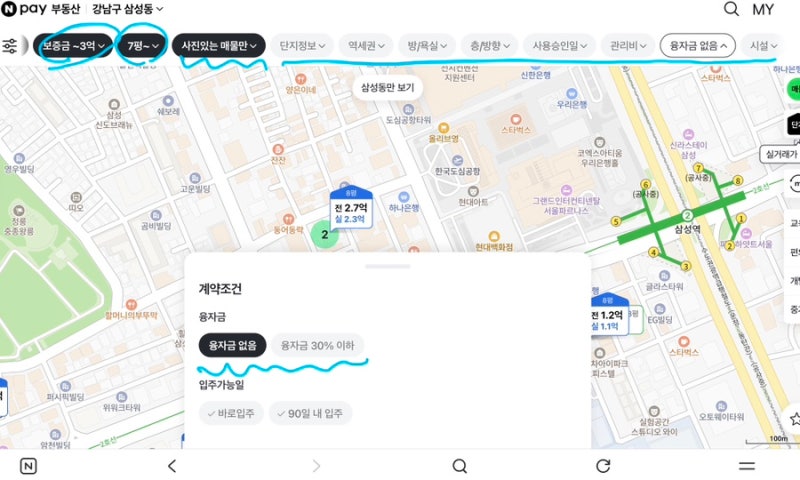Open the 관리비 filter chip
The image size is (800, 480).
click(628, 45)
